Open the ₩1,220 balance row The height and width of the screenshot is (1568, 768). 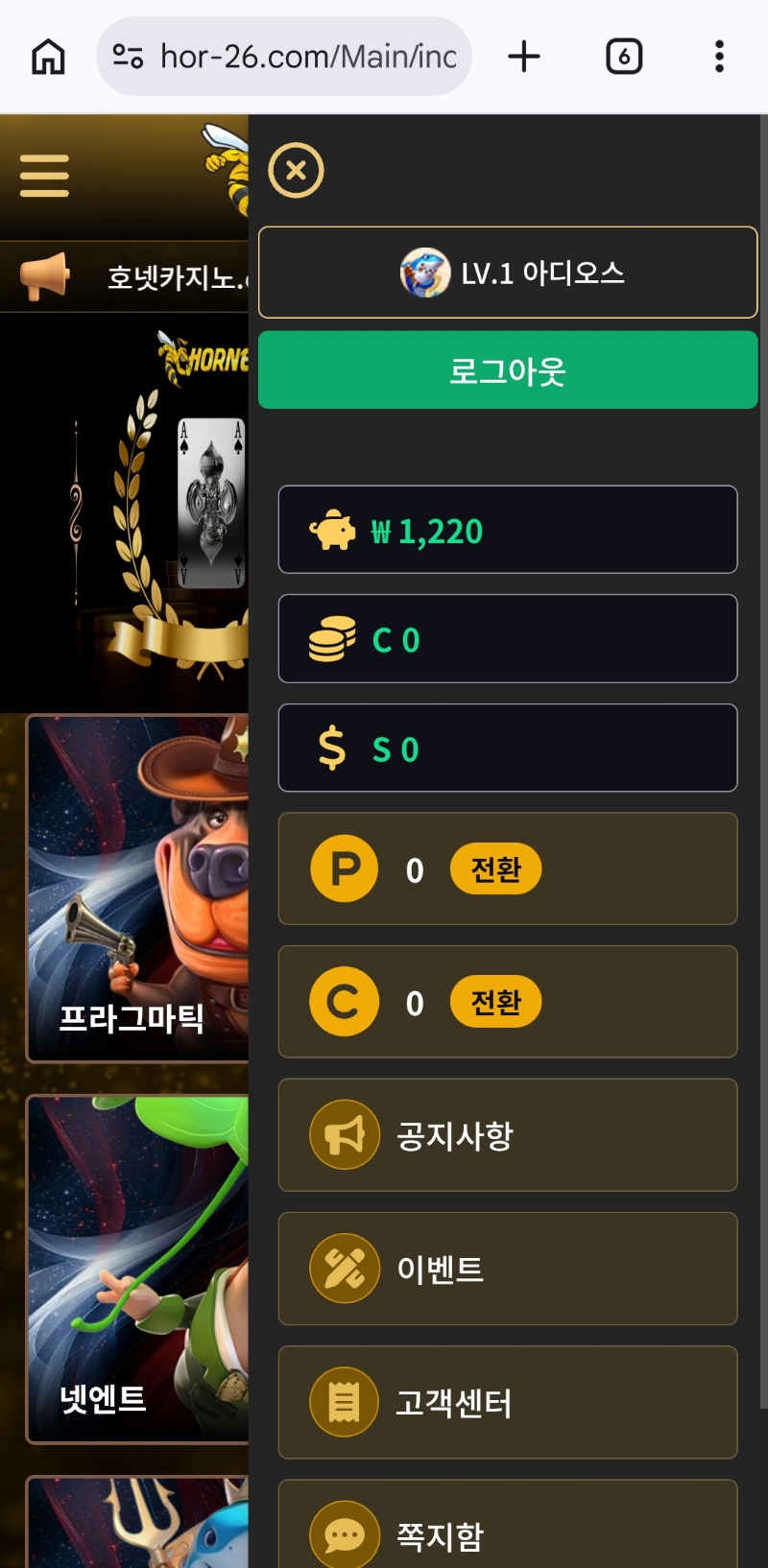pos(508,530)
